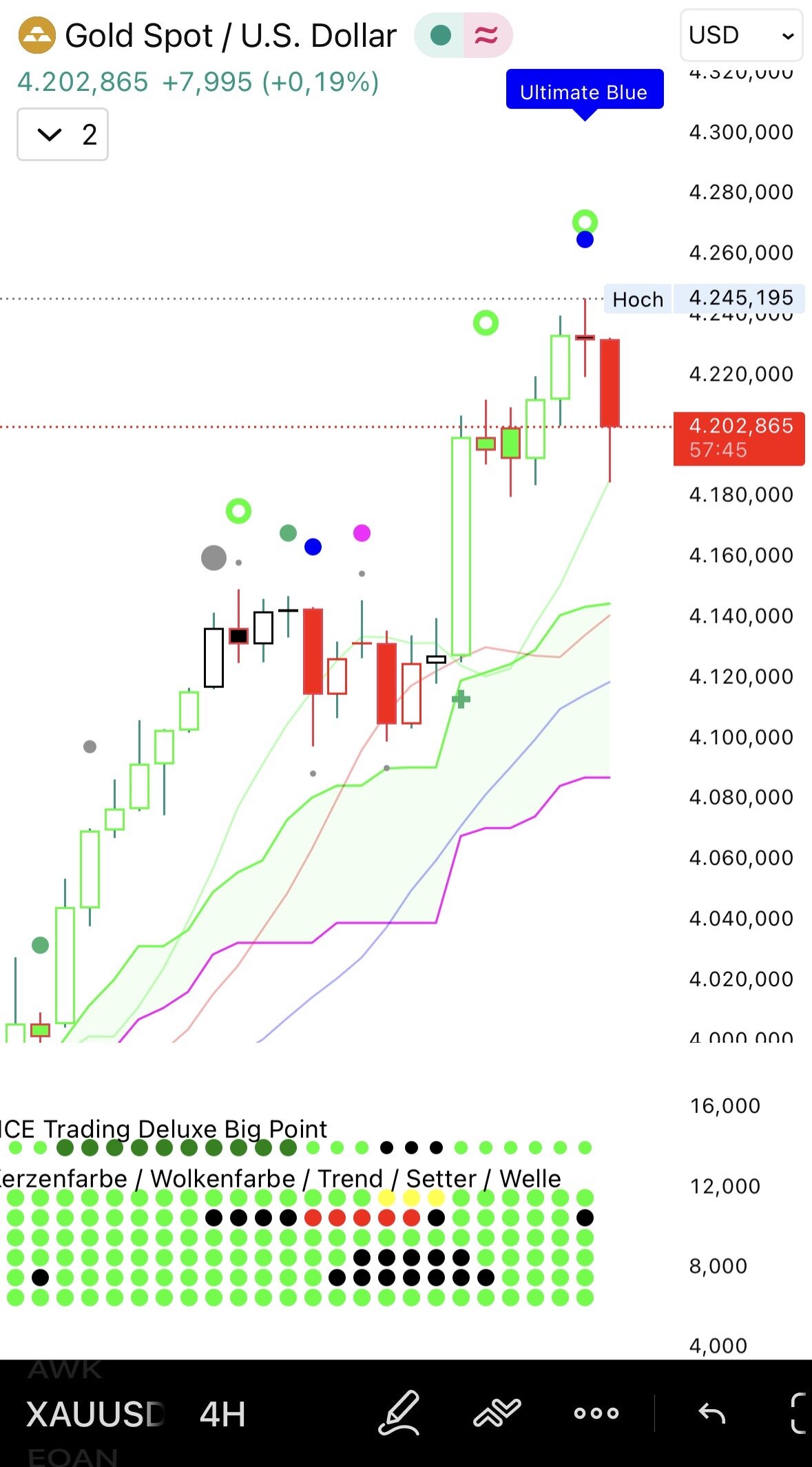Open the XAUUSD symbol search
812x1467 pixels.
coord(95,1415)
